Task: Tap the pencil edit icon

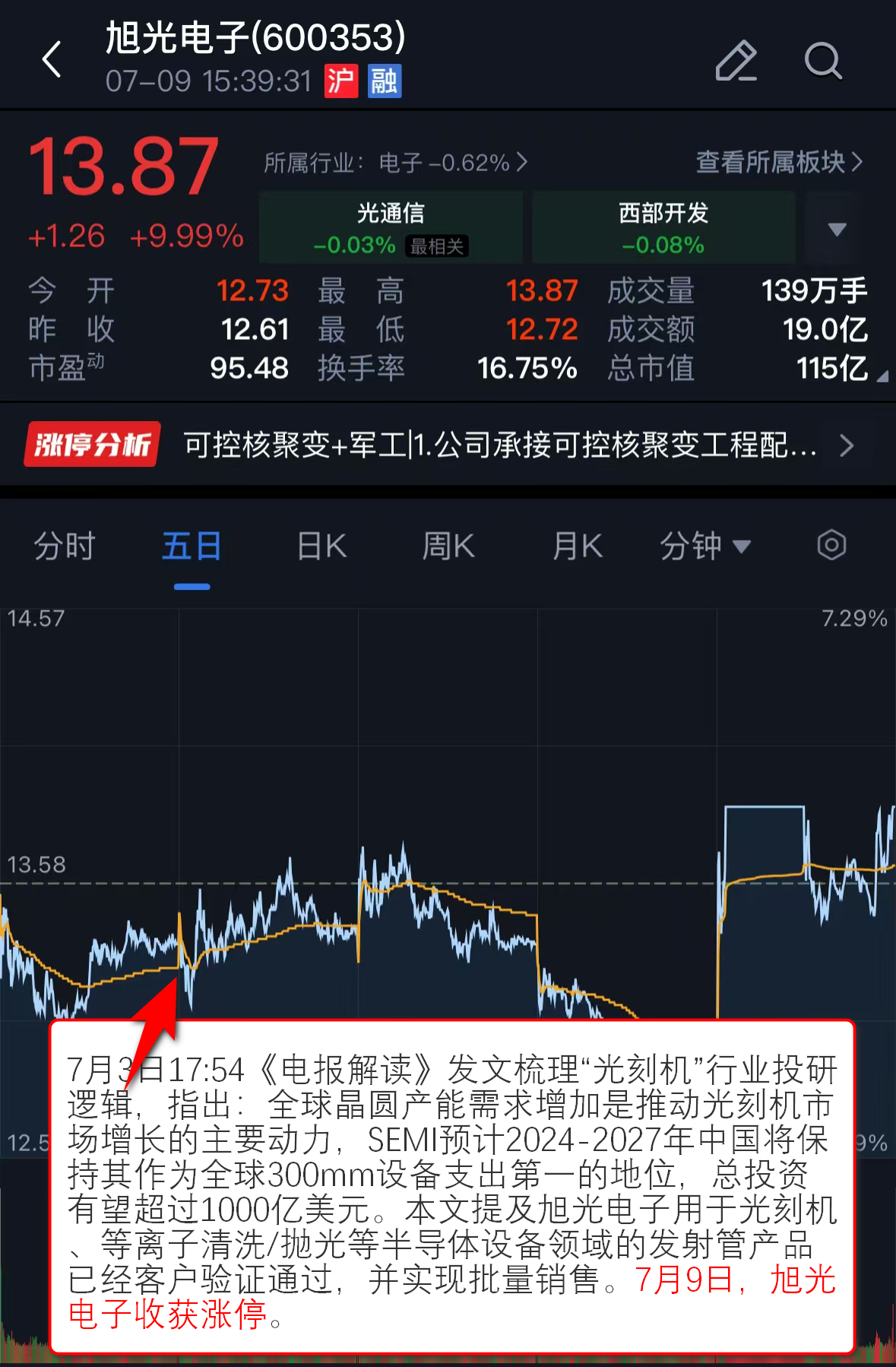Action: click(736, 61)
